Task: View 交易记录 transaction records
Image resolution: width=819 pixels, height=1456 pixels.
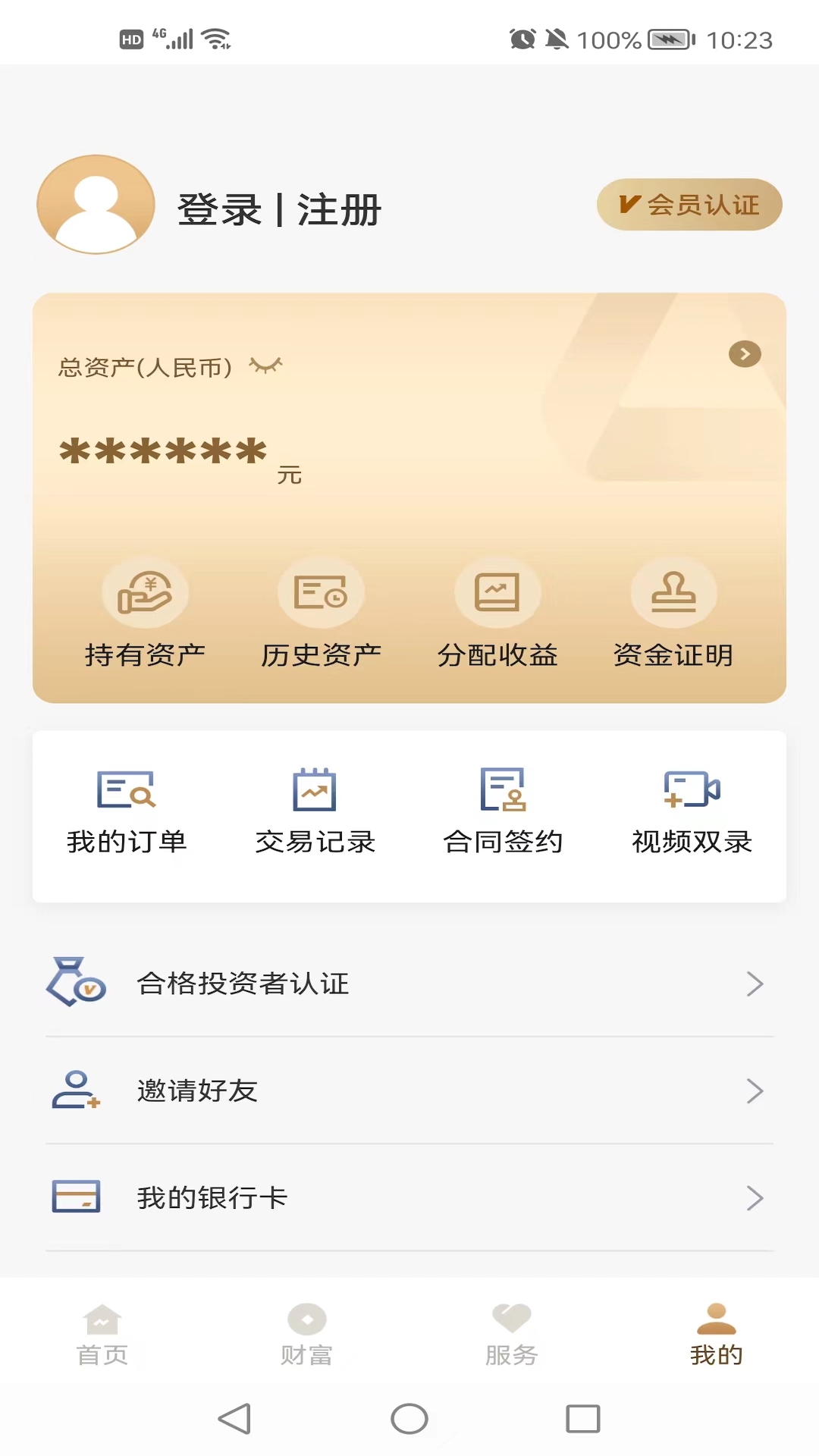Action: pos(315,811)
